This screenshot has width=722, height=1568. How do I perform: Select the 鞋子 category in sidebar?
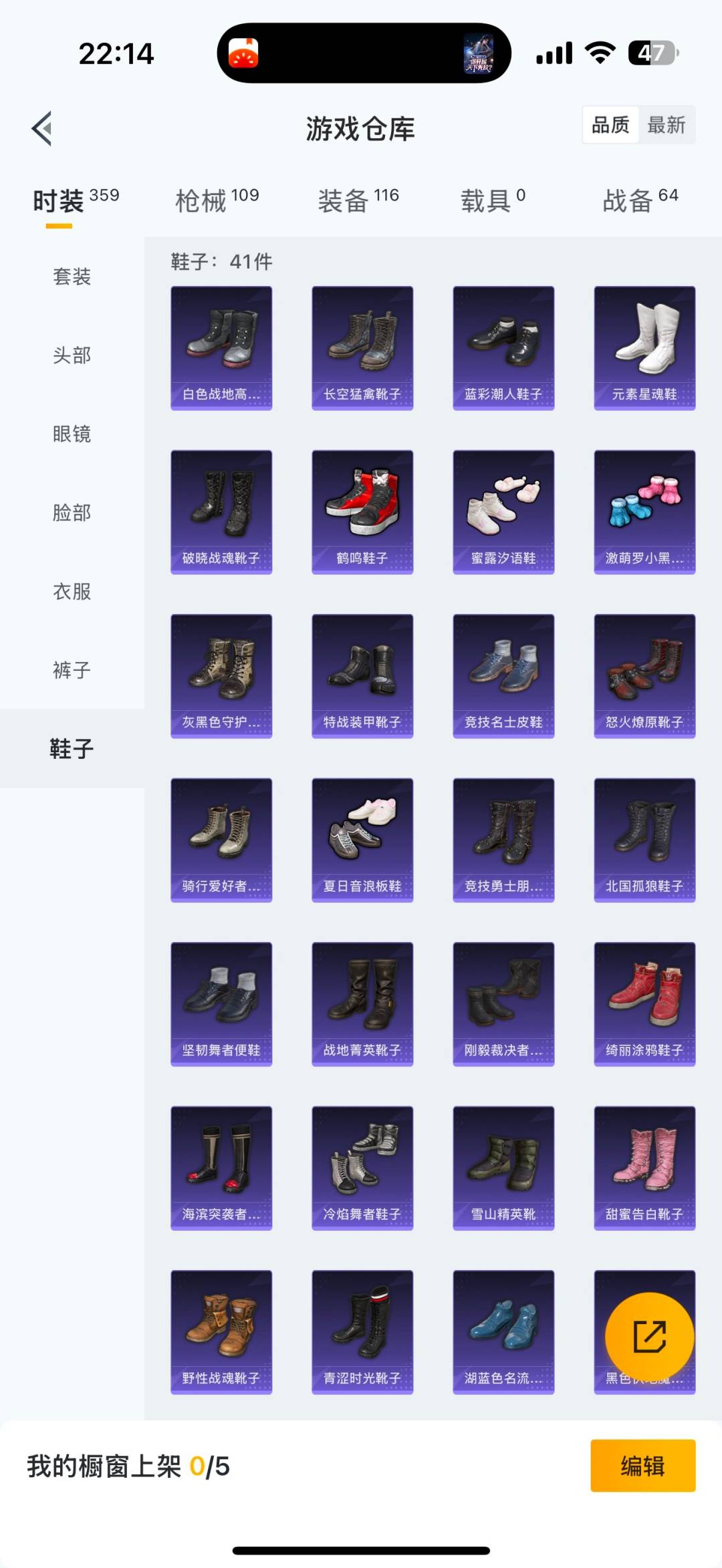[70, 749]
